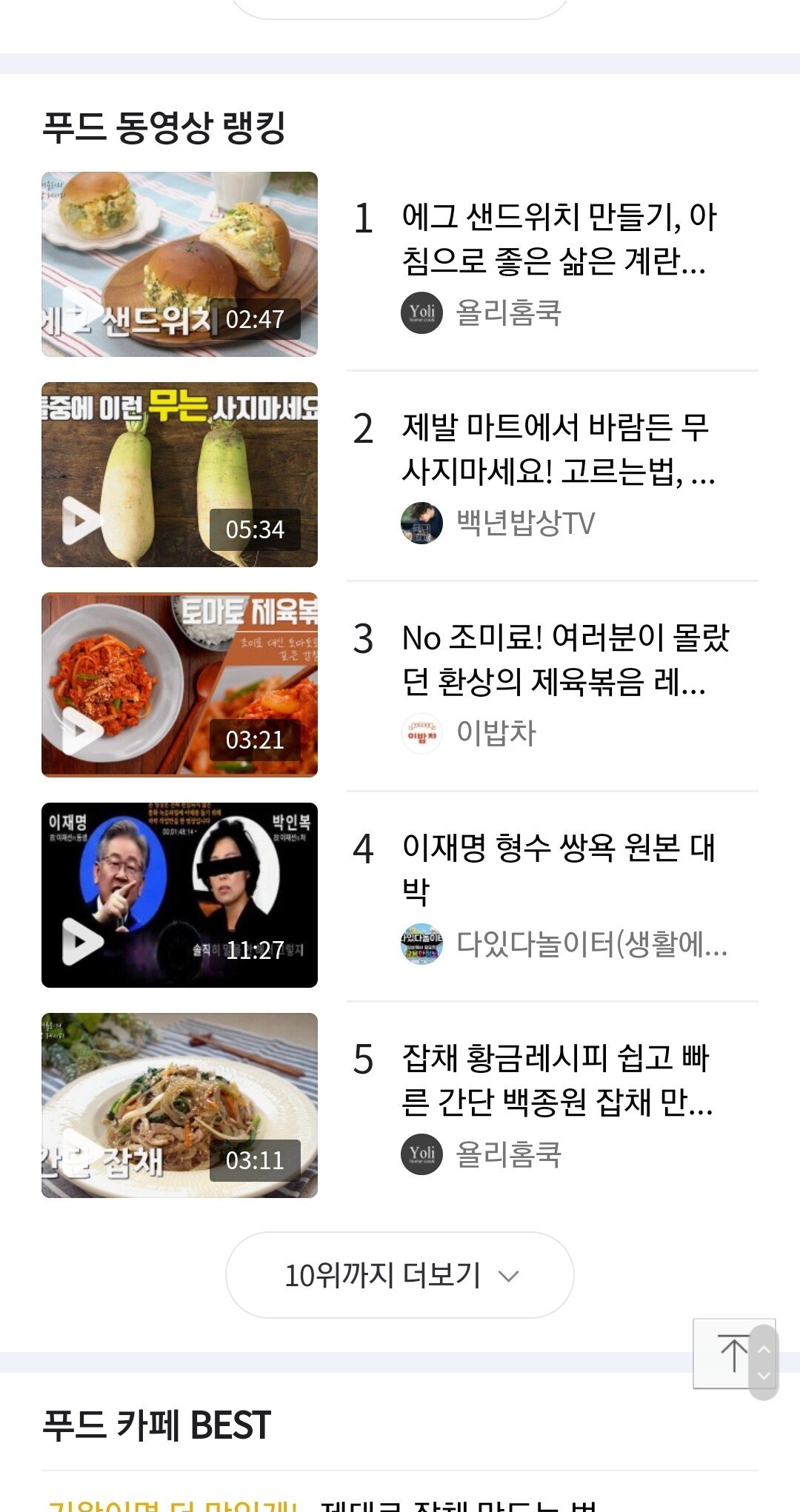Open the rank 2 radish-picking video title
The image size is (800, 1512).
559,449
